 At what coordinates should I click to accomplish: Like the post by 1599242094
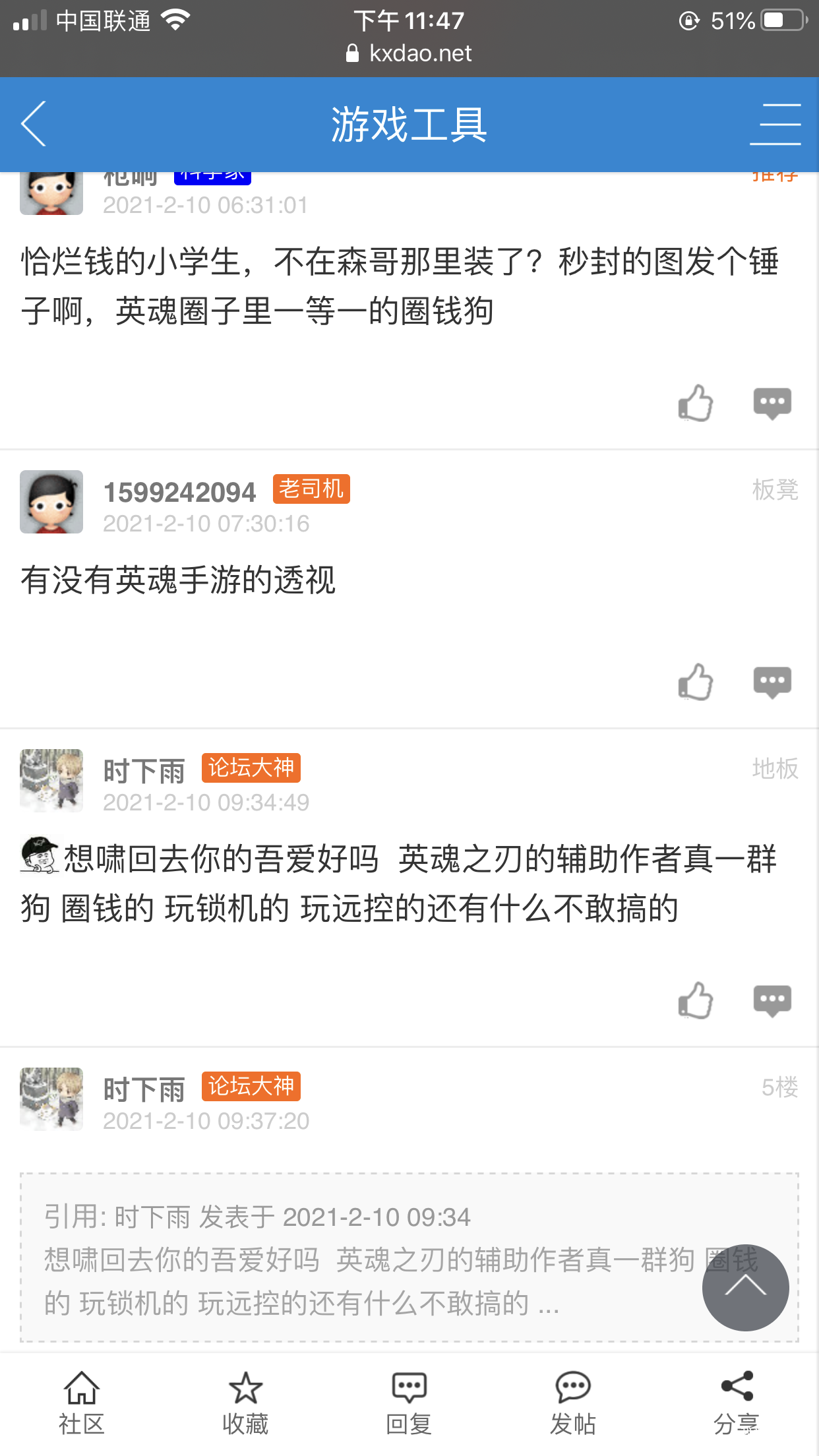tap(696, 682)
